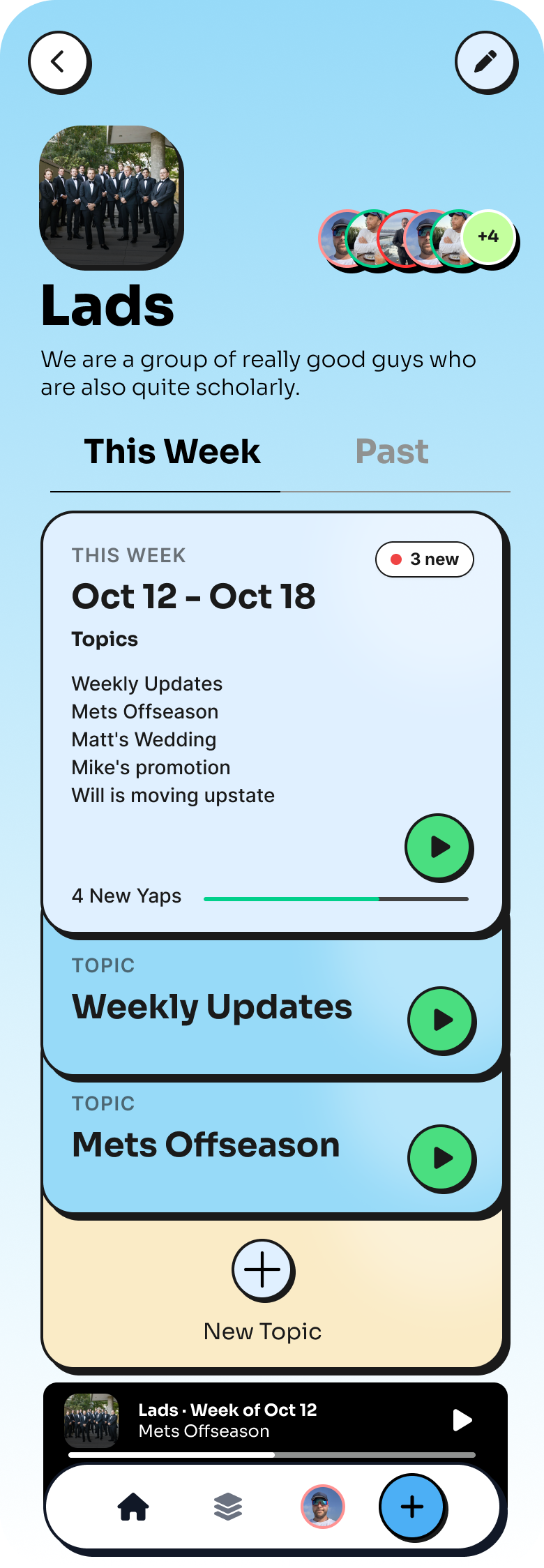Tap the +4 members overflow badge
Viewport: 544px width, 1568px height.
coord(489,237)
